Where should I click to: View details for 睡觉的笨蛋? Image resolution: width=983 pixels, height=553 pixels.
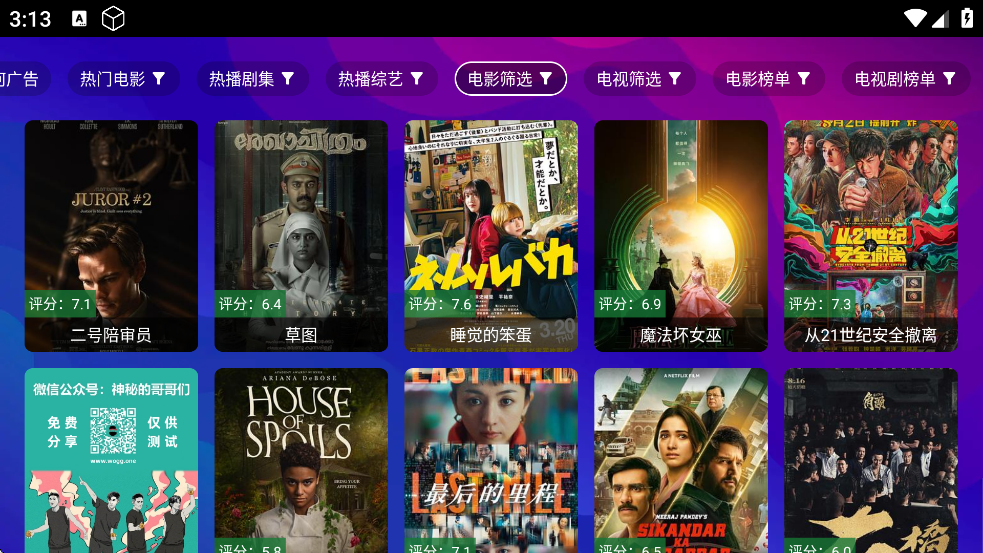pos(491,235)
